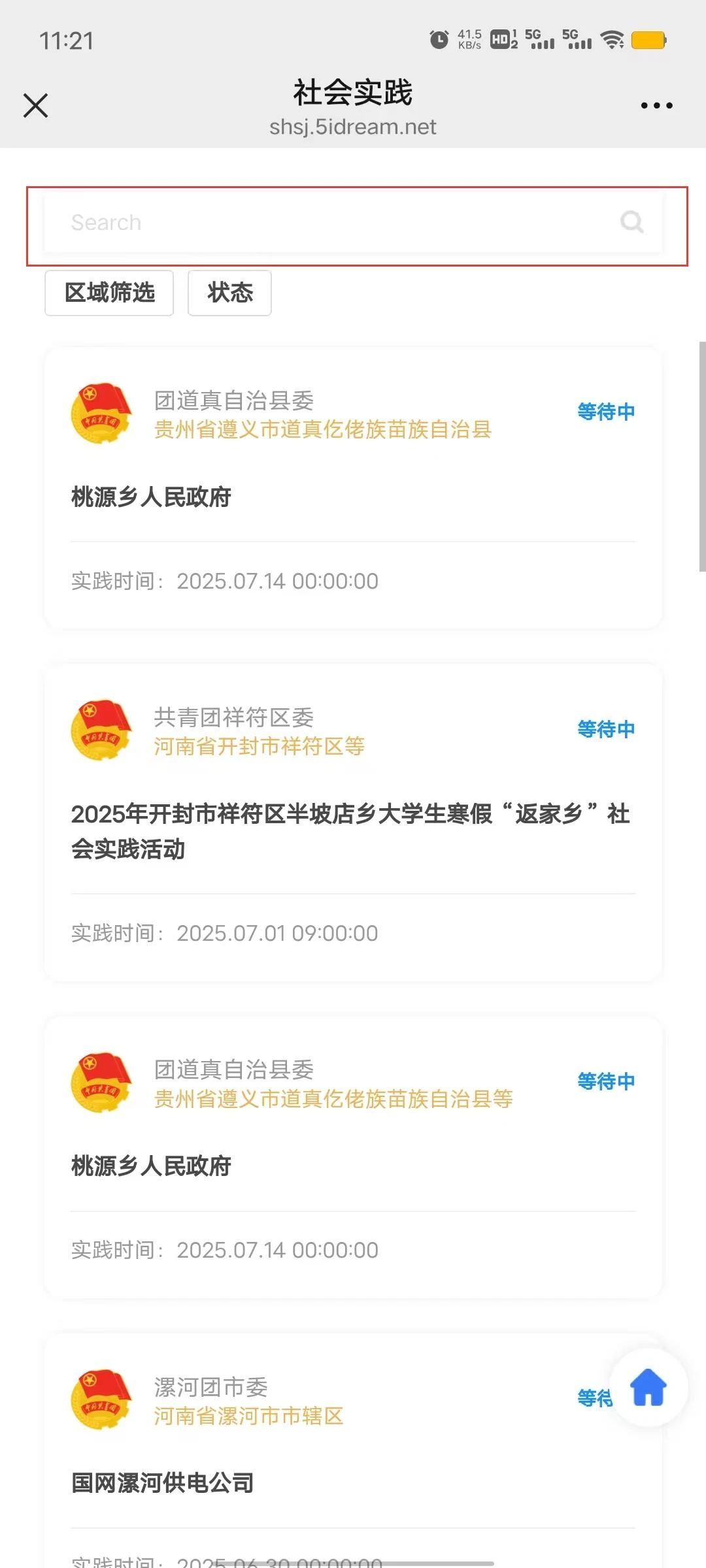Viewport: 706px width, 1568px height.
Task: Tap the floating blue home button
Action: 648,1387
